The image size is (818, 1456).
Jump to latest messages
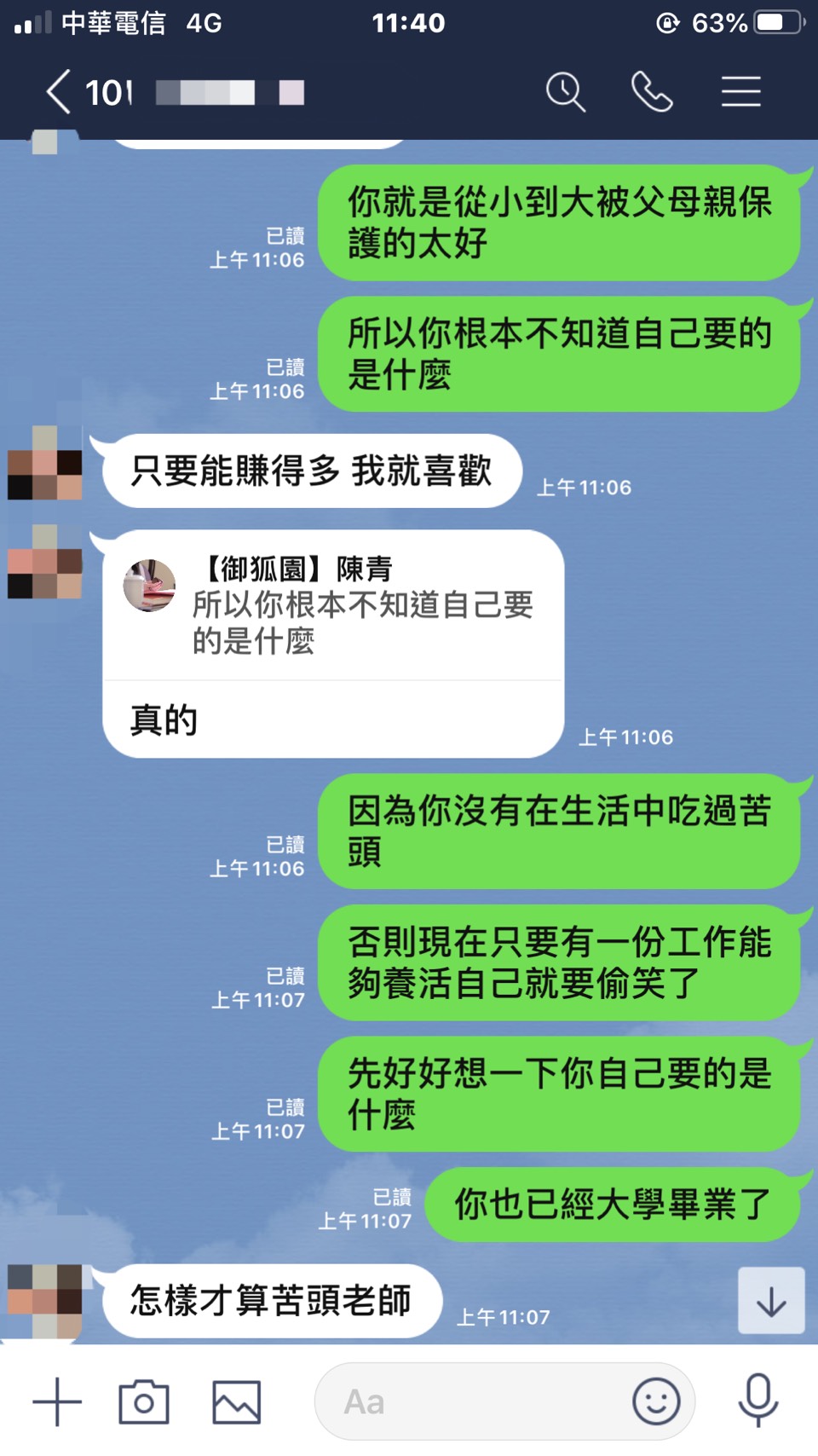tap(770, 1301)
